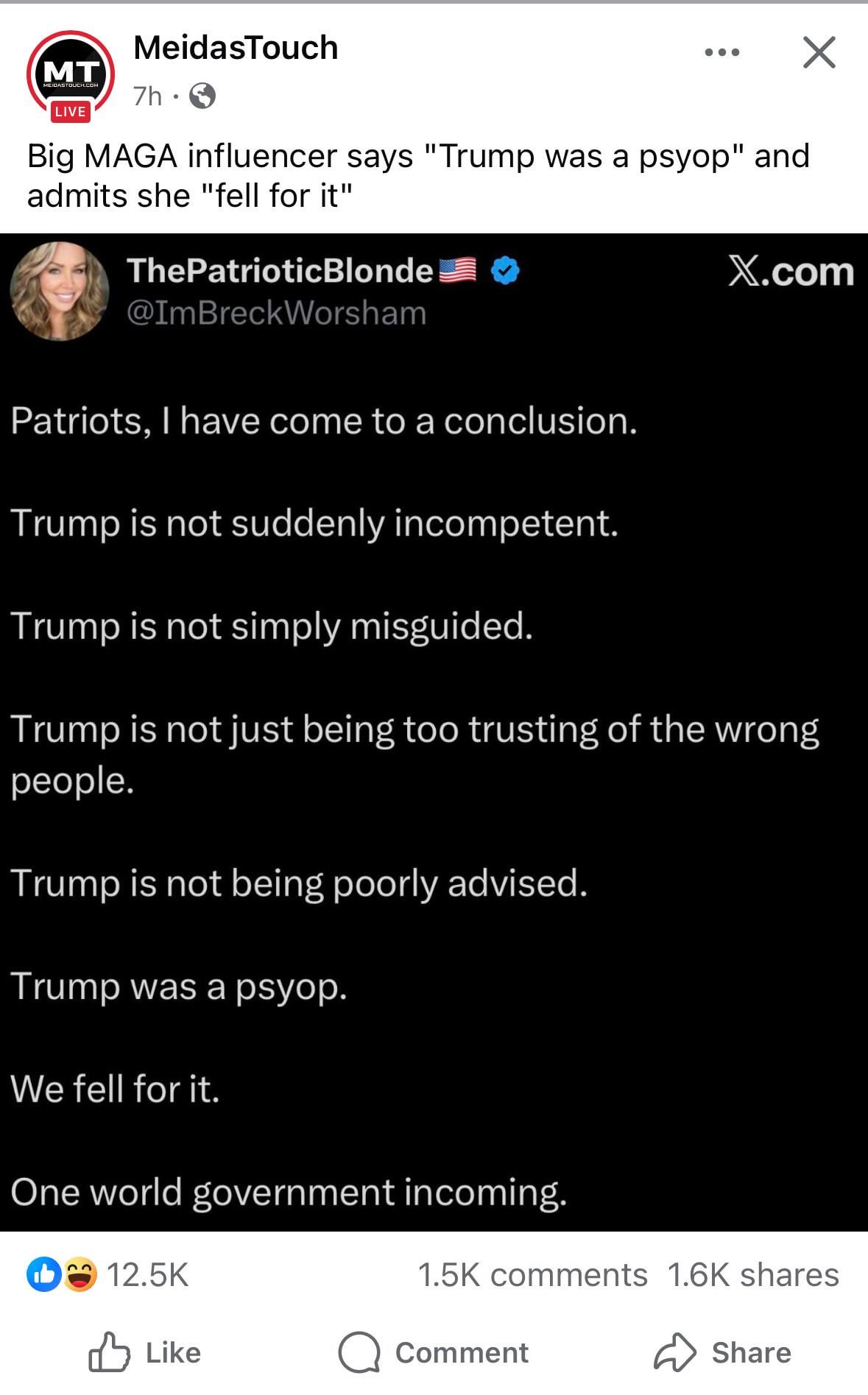This screenshot has height=1395, width=868.
Task: Comment on this post
Action: [434, 1352]
